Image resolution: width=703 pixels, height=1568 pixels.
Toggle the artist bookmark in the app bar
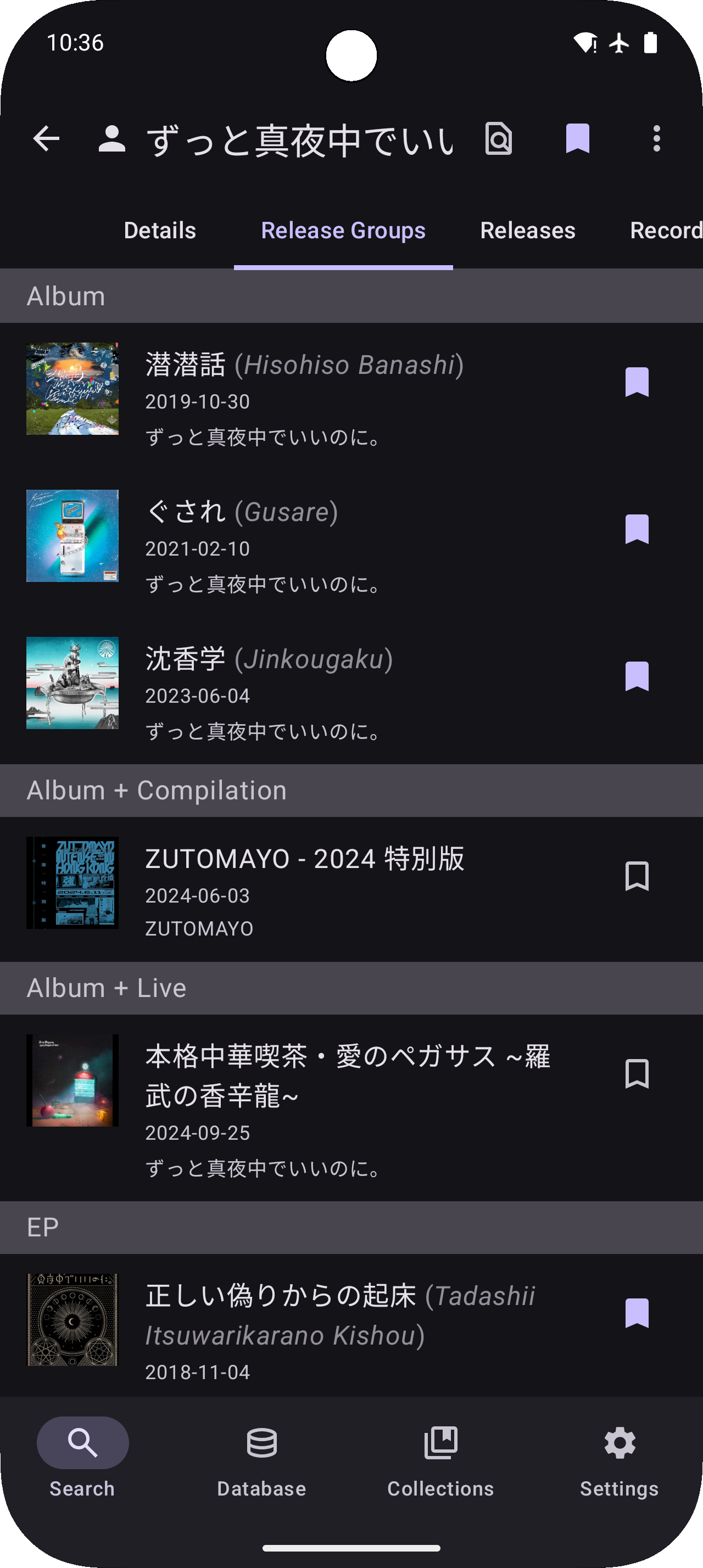pyautogui.click(x=578, y=139)
